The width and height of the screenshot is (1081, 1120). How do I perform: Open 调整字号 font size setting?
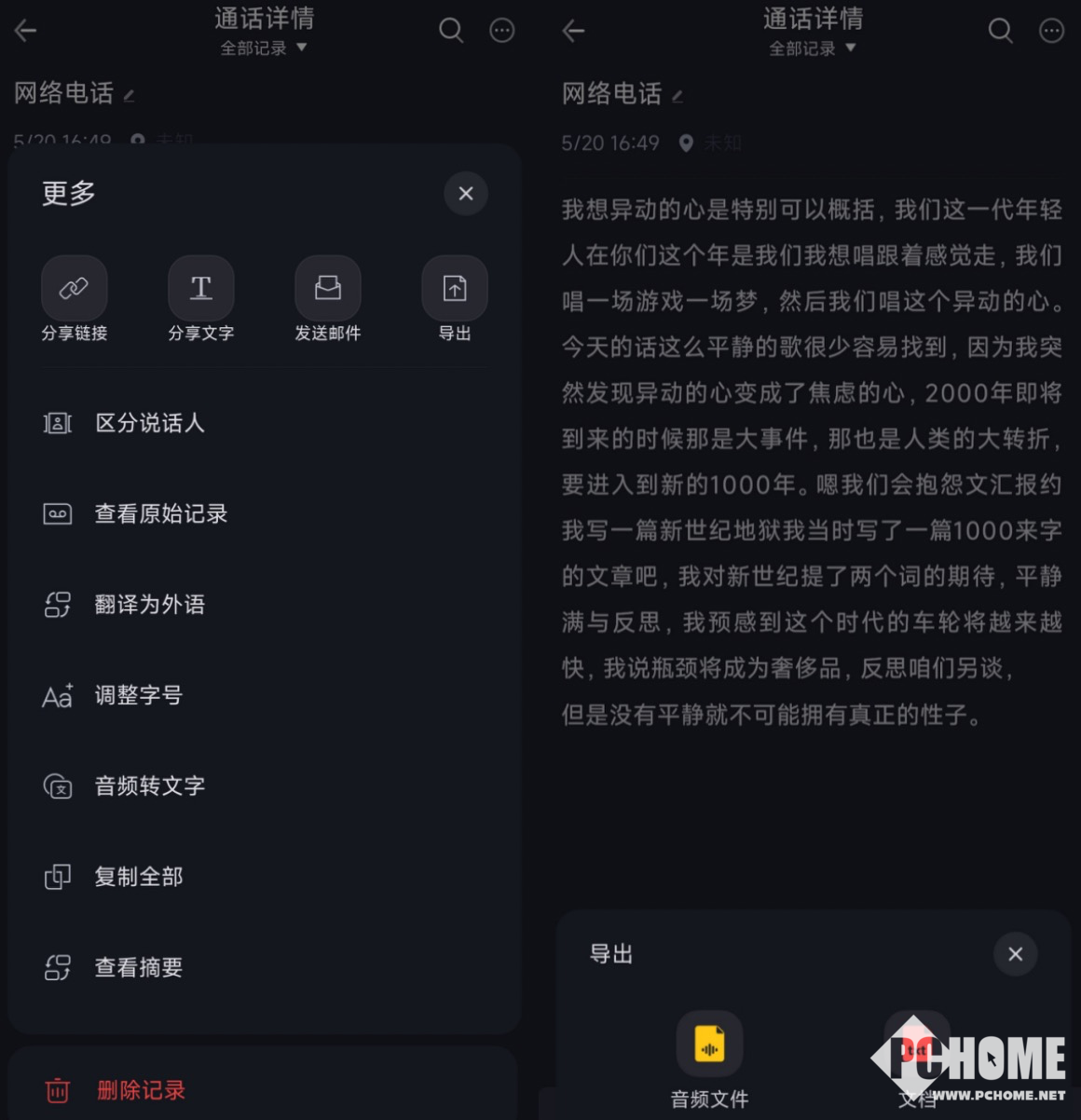[x=138, y=695]
